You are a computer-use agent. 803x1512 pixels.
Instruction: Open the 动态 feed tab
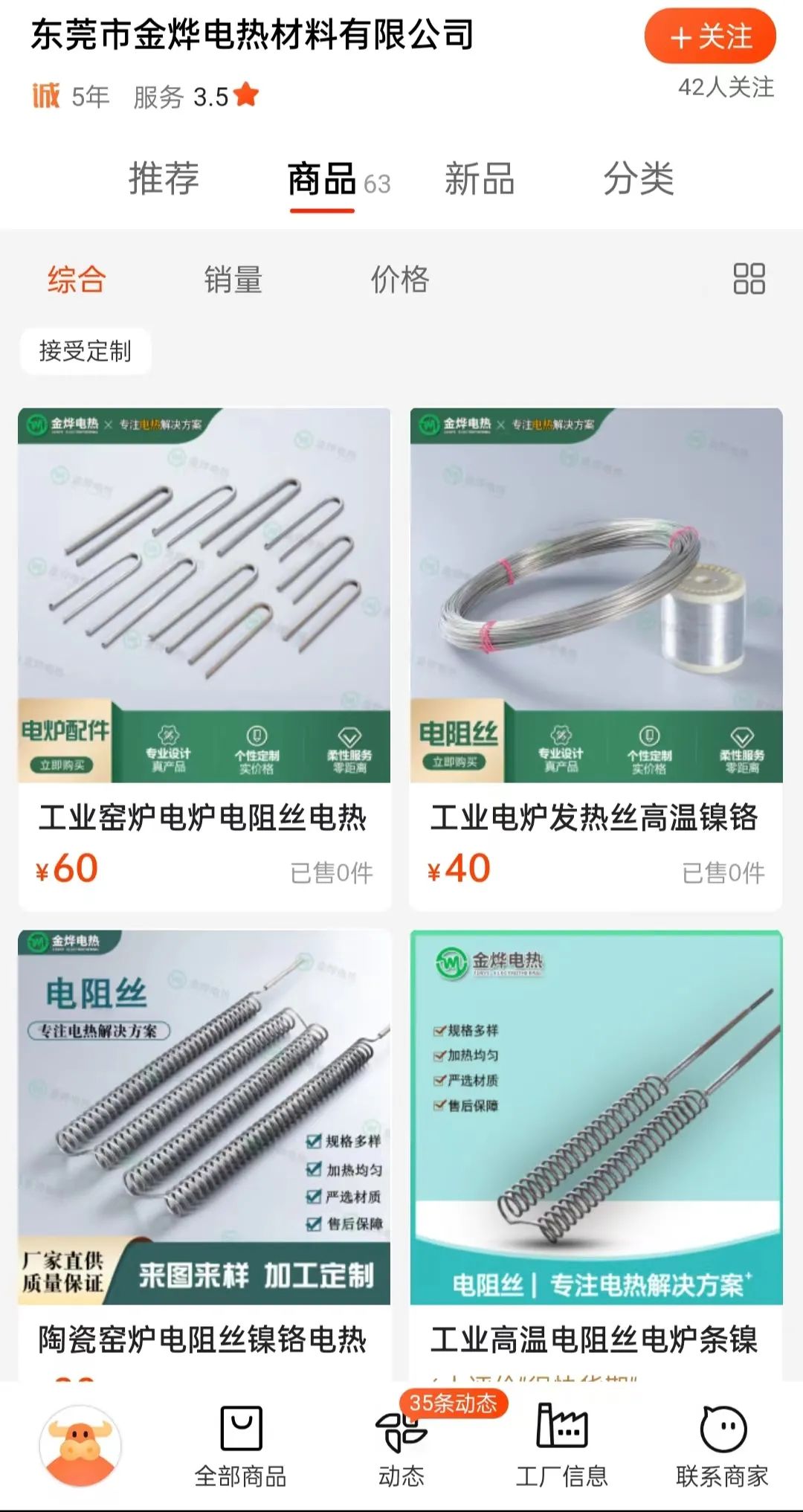click(401, 1446)
